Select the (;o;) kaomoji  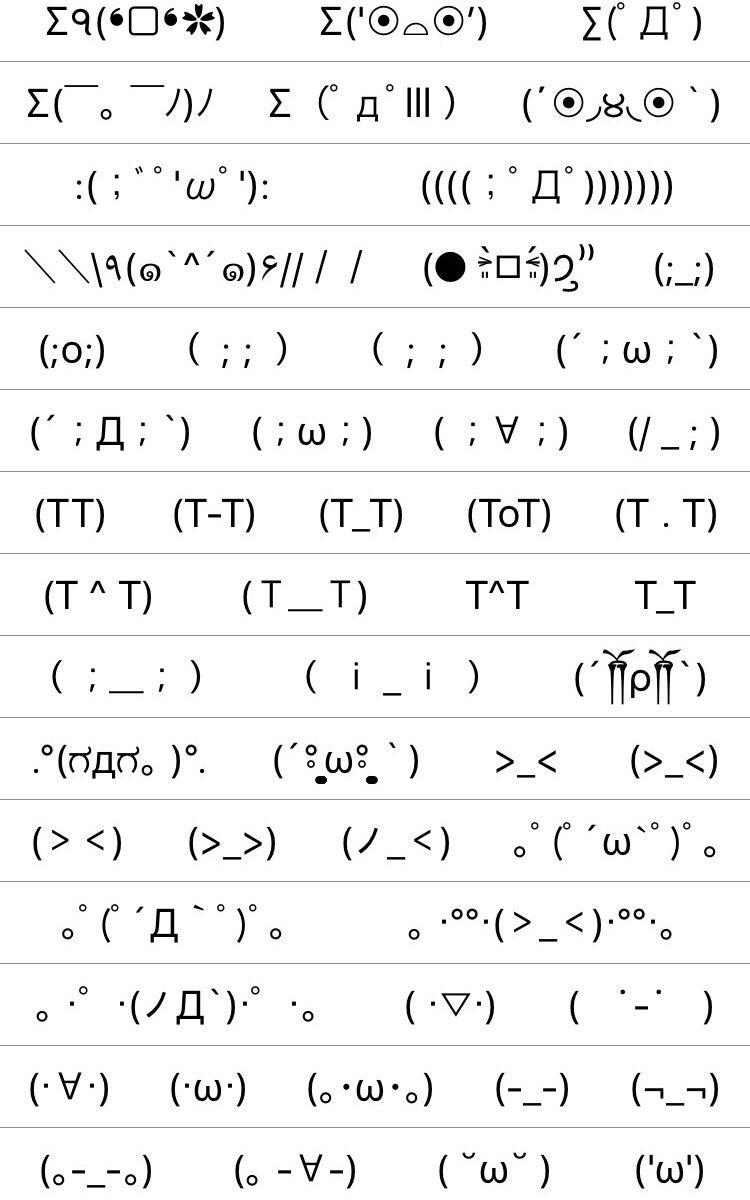tap(72, 350)
